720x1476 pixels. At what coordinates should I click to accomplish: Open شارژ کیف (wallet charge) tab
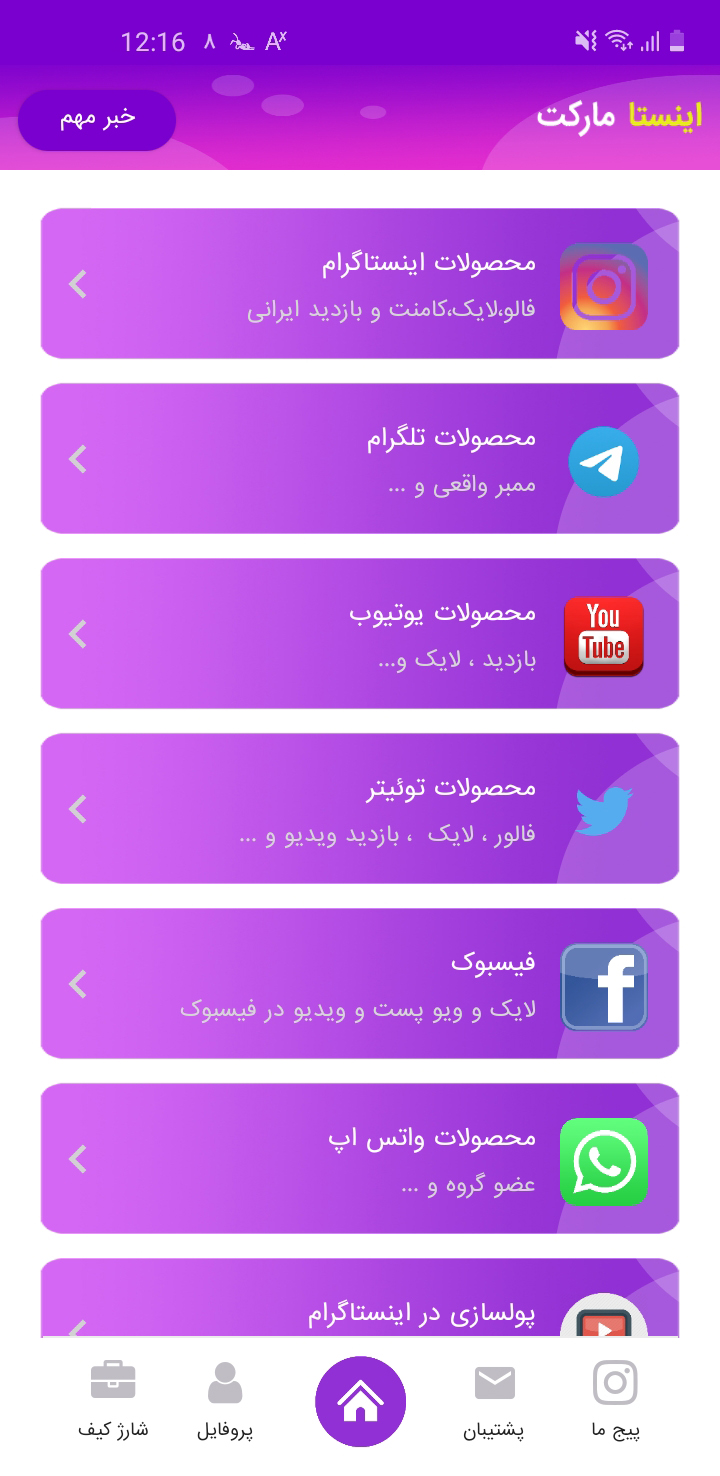coord(113,1400)
